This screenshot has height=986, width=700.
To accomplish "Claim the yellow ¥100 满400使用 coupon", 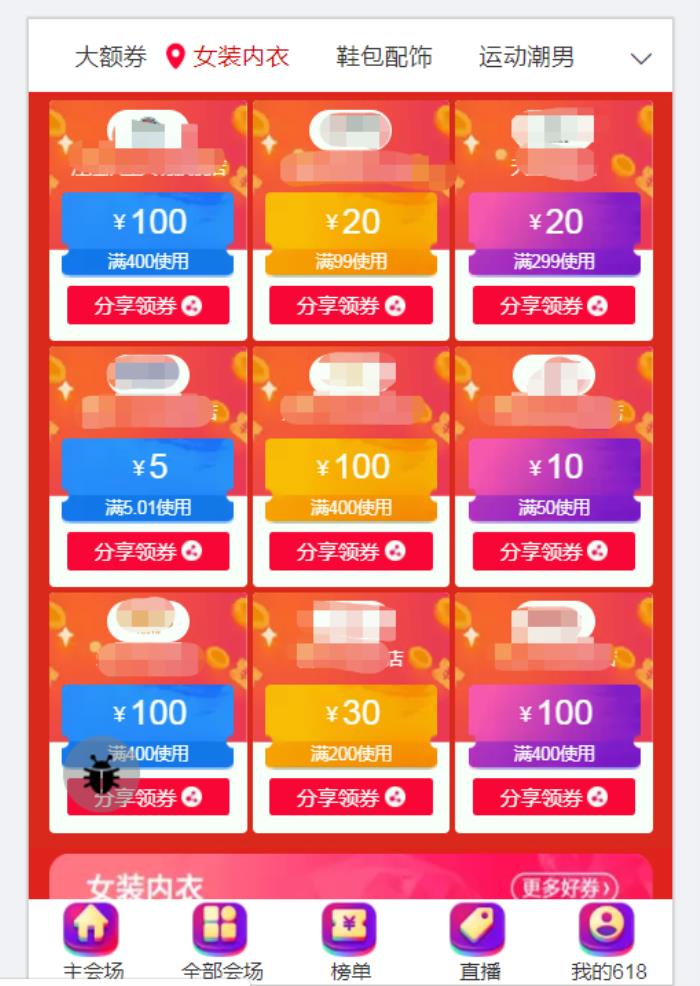I will click(350, 552).
